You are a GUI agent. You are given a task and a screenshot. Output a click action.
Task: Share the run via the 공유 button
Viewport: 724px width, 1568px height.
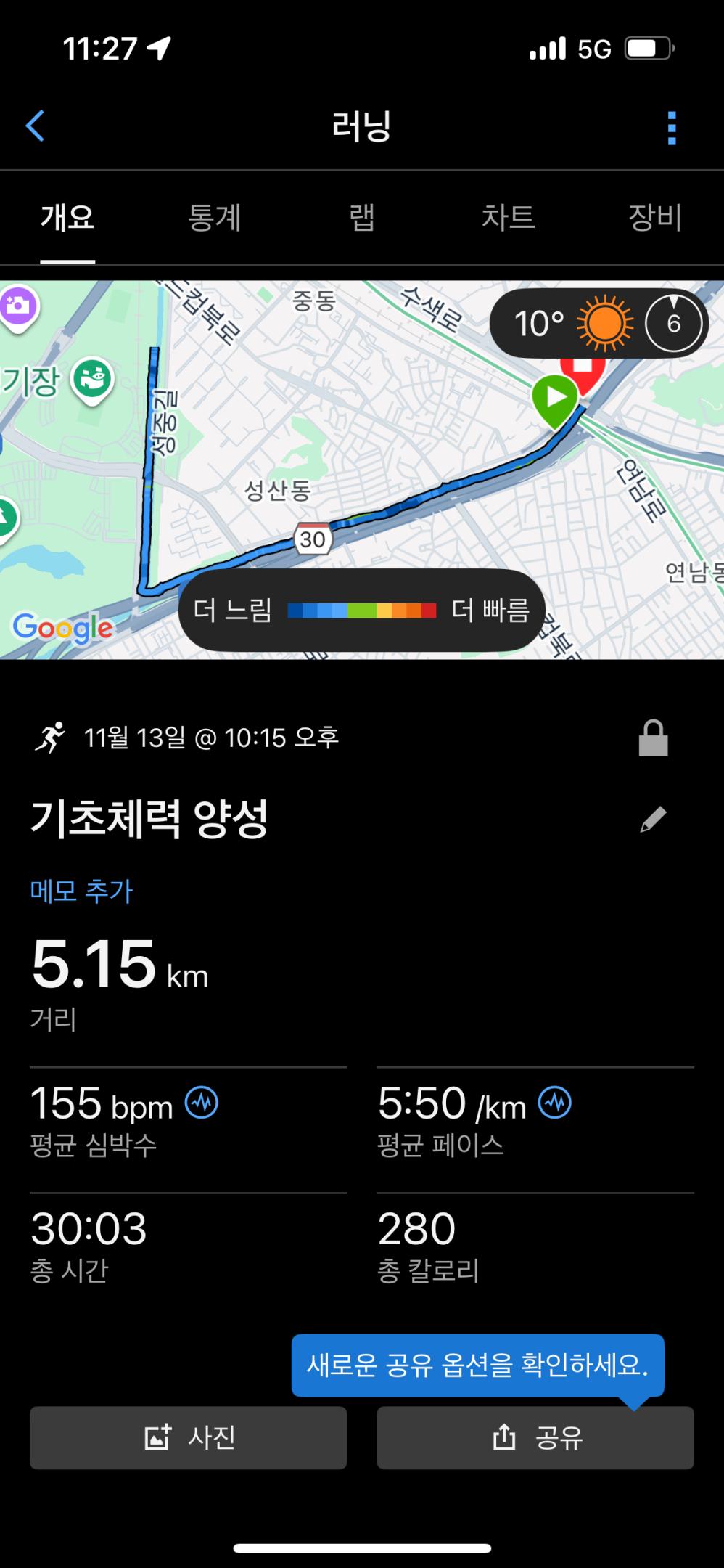[535, 1437]
